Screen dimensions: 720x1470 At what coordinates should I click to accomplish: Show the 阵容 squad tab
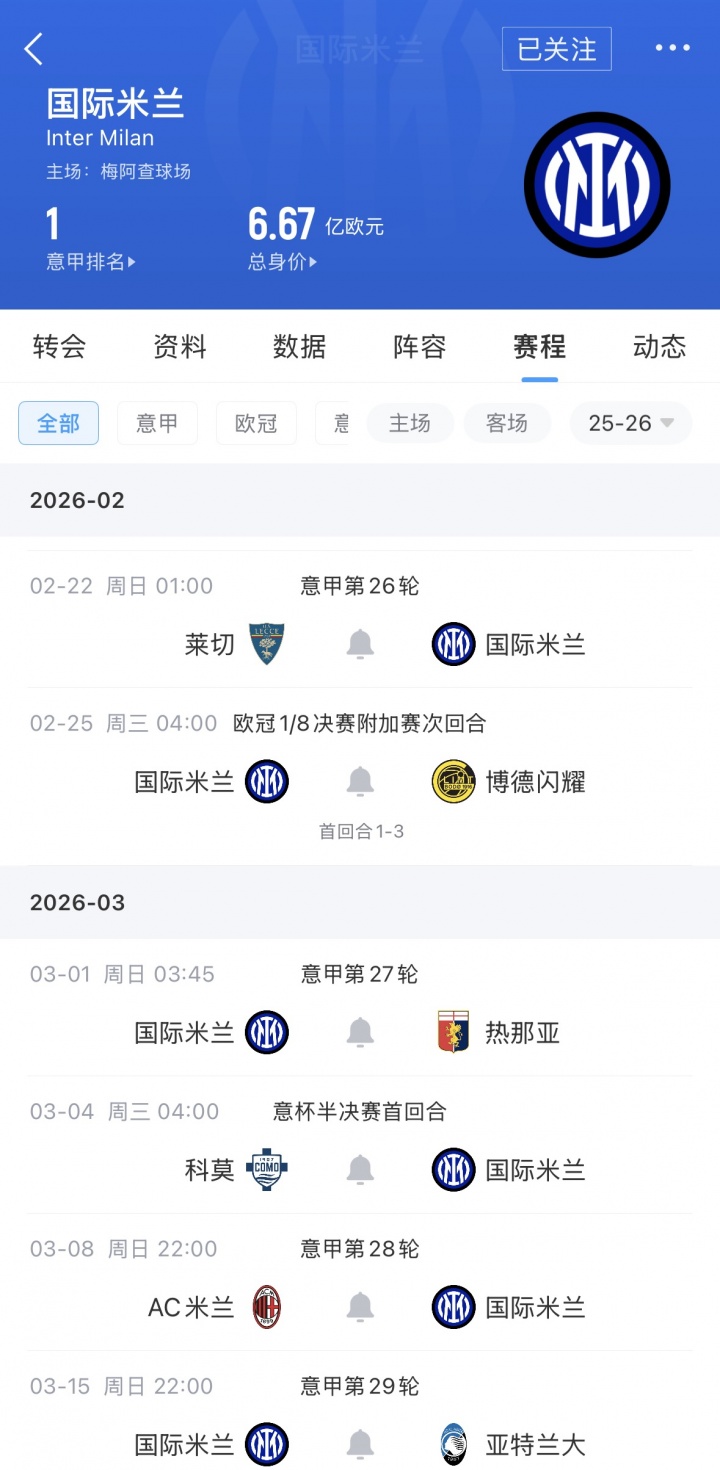[419, 347]
